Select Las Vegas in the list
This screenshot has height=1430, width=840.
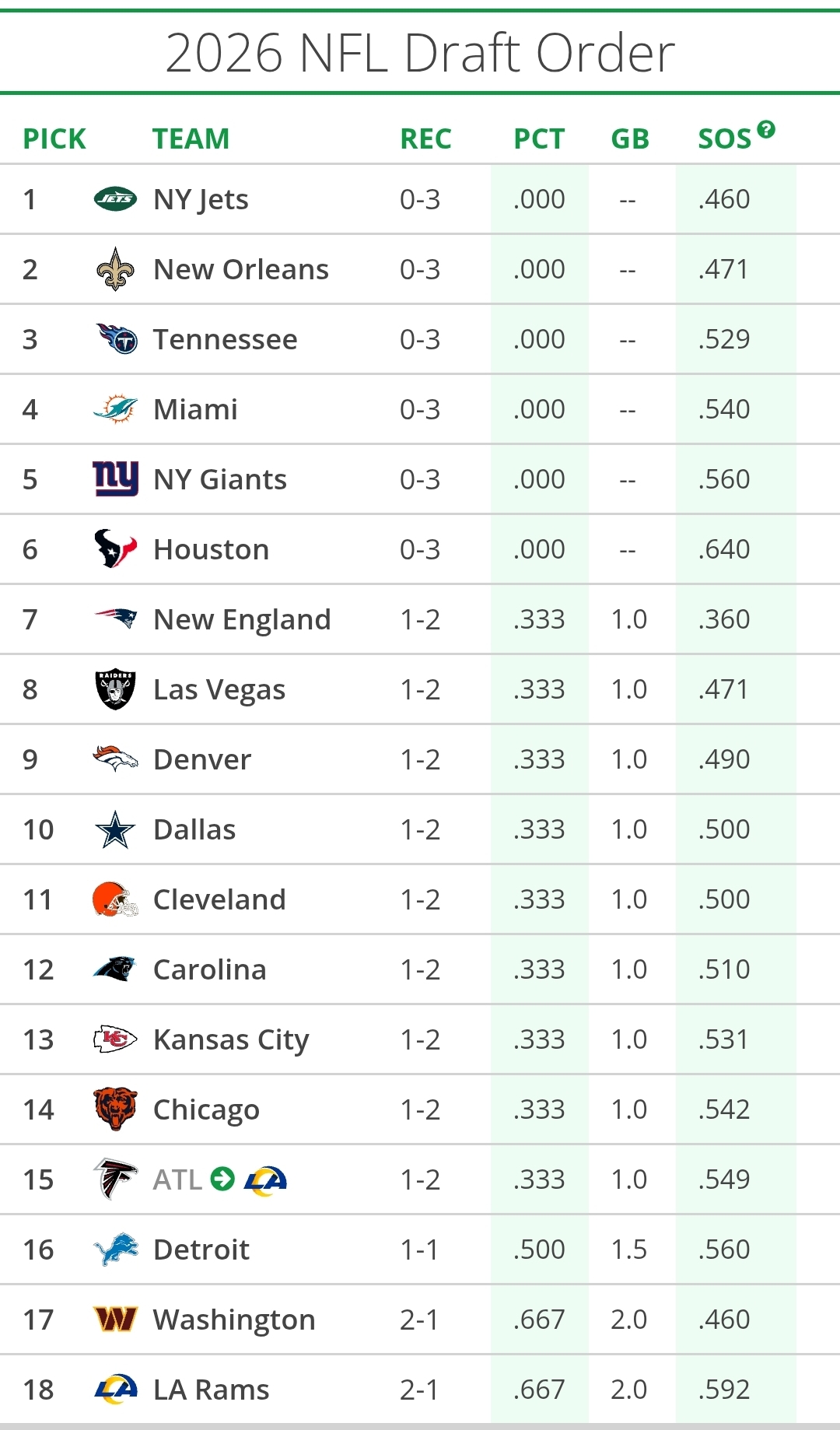219,689
